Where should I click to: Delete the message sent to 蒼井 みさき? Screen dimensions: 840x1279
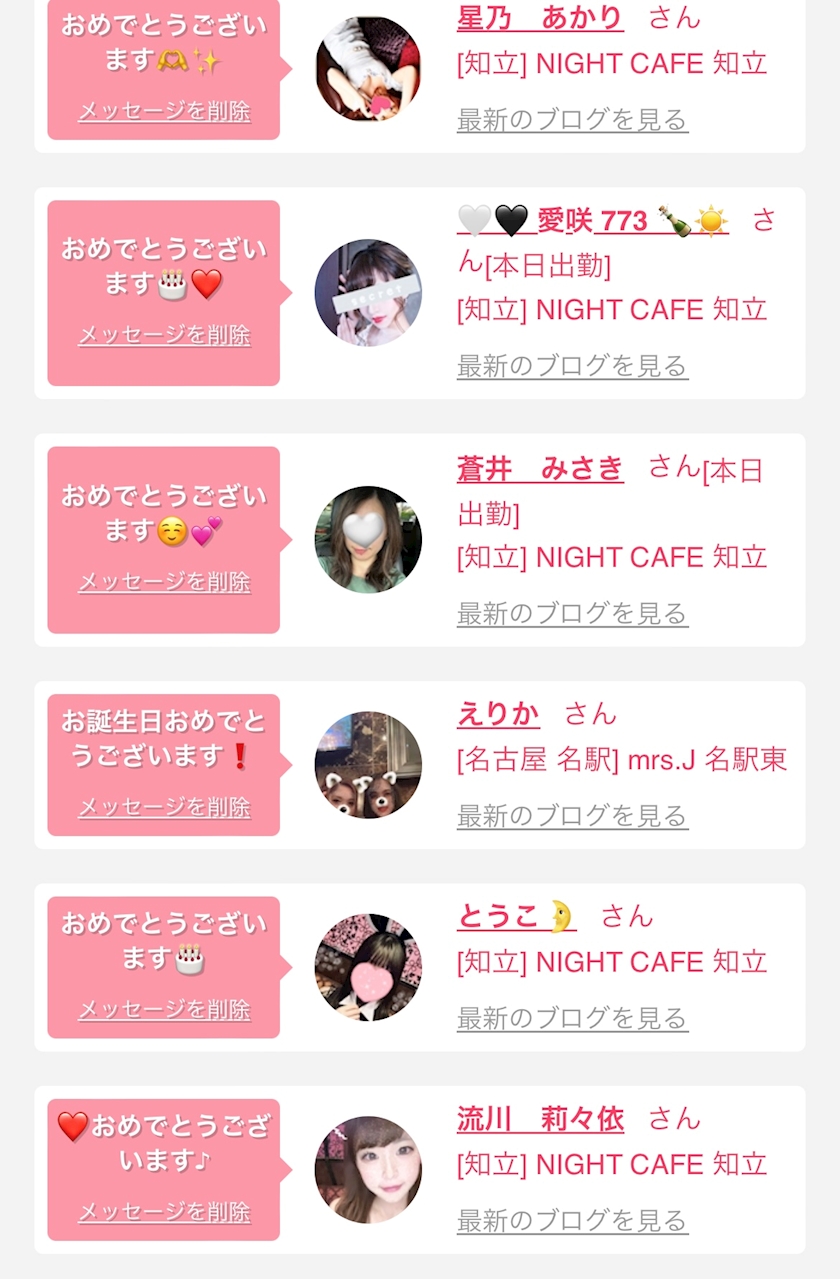pyautogui.click(x=164, y=582)
